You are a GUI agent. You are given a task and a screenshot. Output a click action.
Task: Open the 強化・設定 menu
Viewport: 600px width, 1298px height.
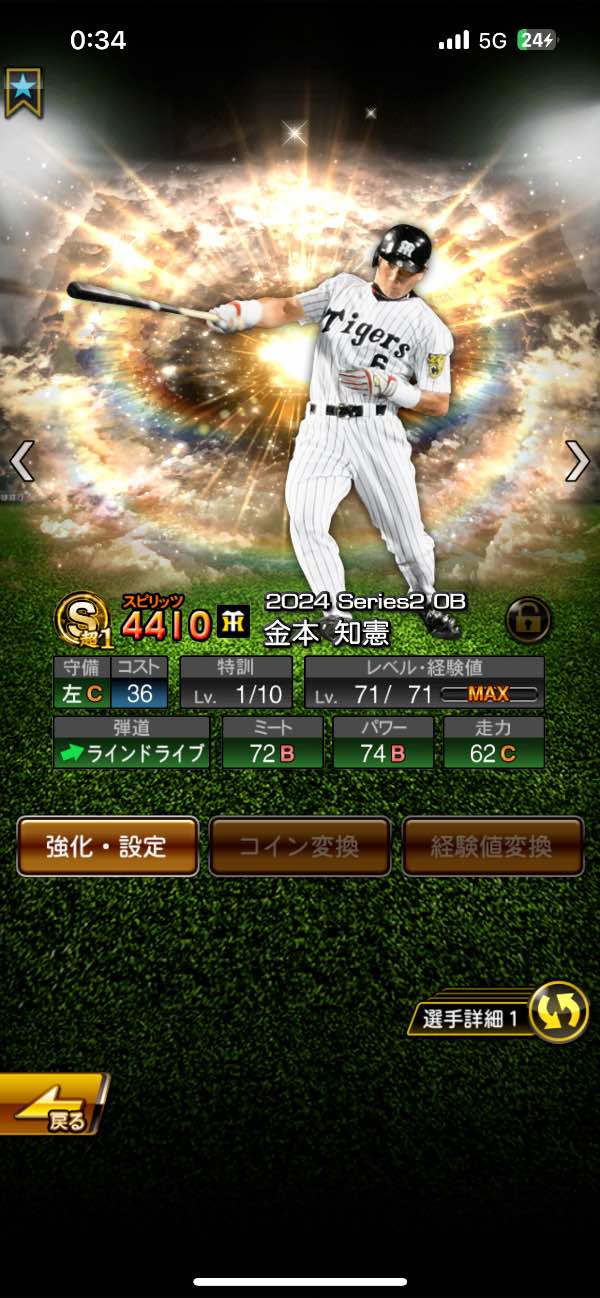coord(107,846)
